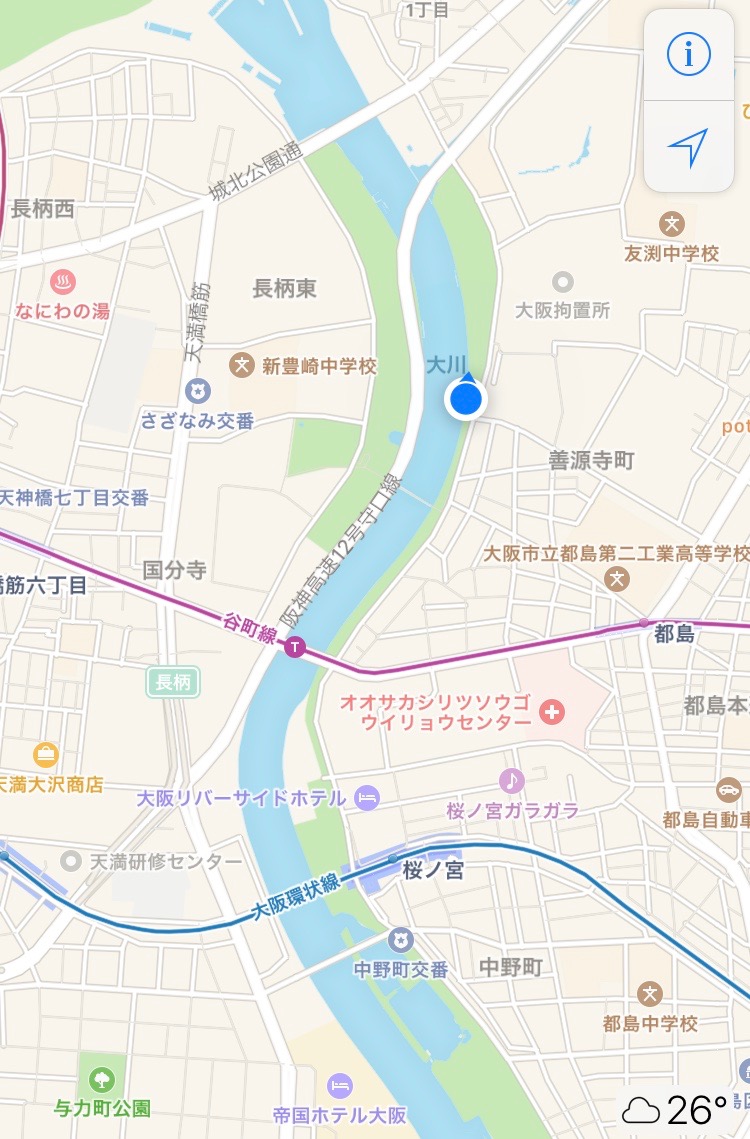Image resolution: width=750 pixels, height=1139 pixels.
Task: Tap the location tracking arrow
Action: coord(688,147)
